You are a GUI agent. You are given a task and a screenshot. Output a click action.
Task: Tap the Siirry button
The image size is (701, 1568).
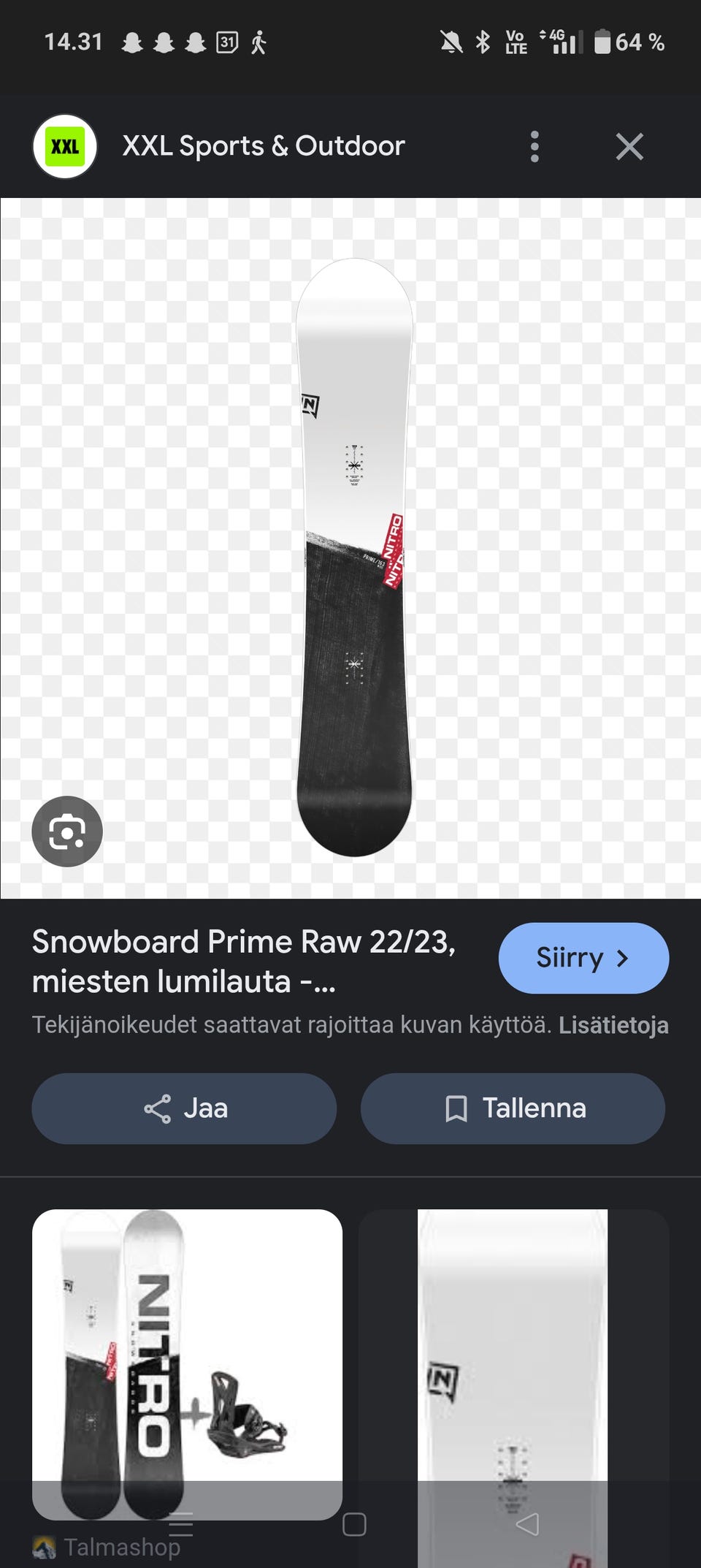(x=583, y=958)
